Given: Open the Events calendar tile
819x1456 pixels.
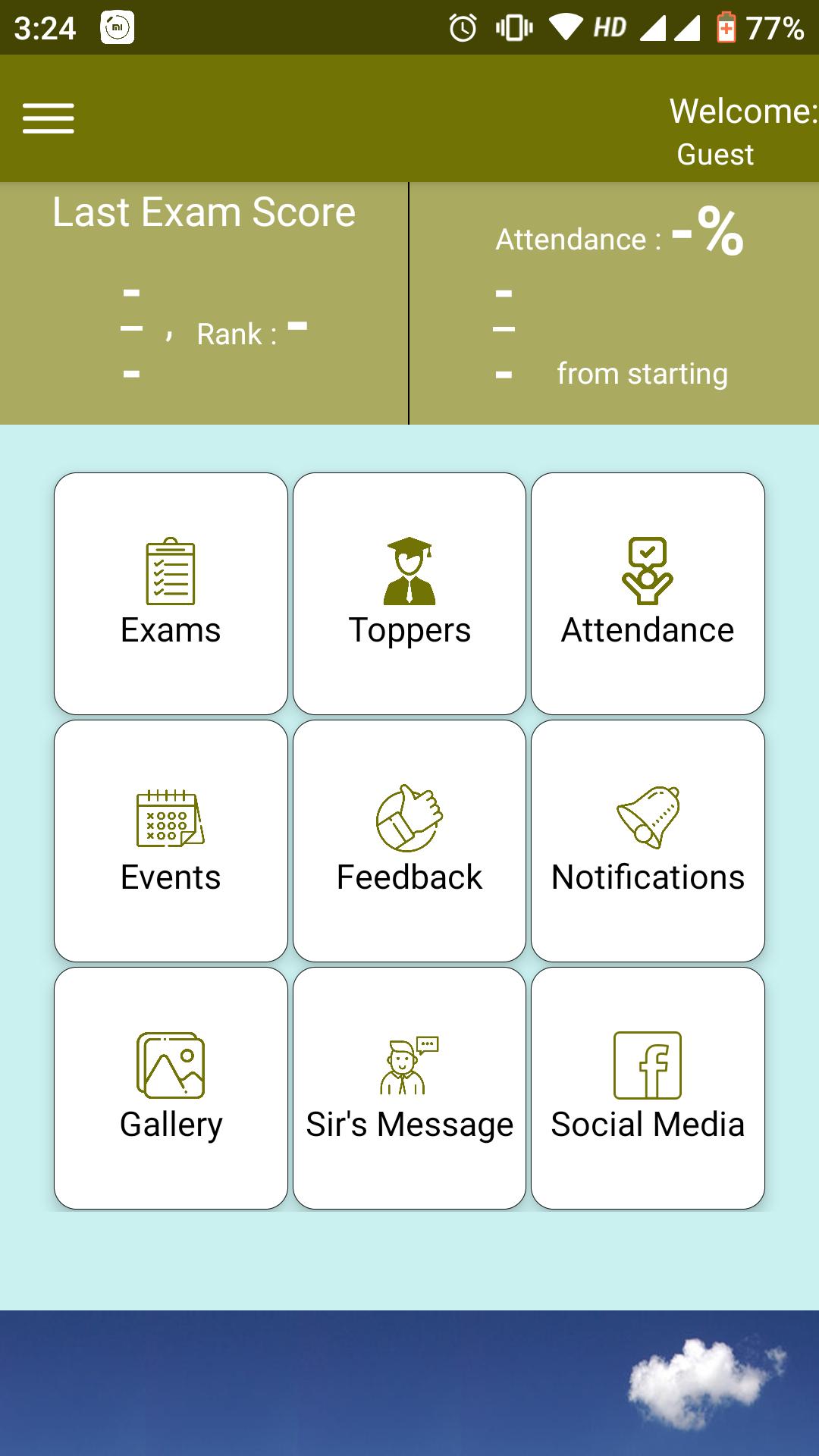Looking at the screenshot, I should point(171,840).
